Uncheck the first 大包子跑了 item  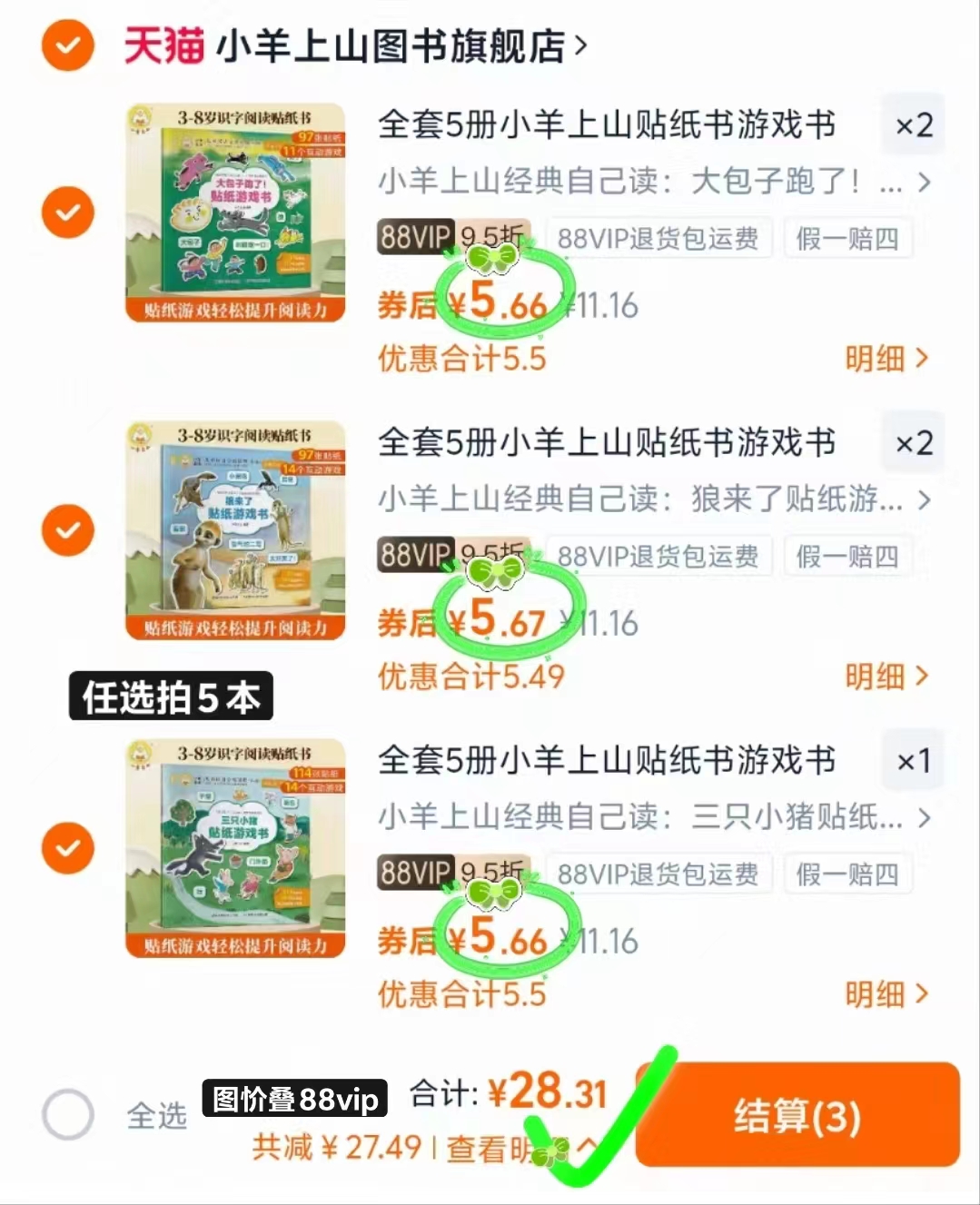coord(66,212)
